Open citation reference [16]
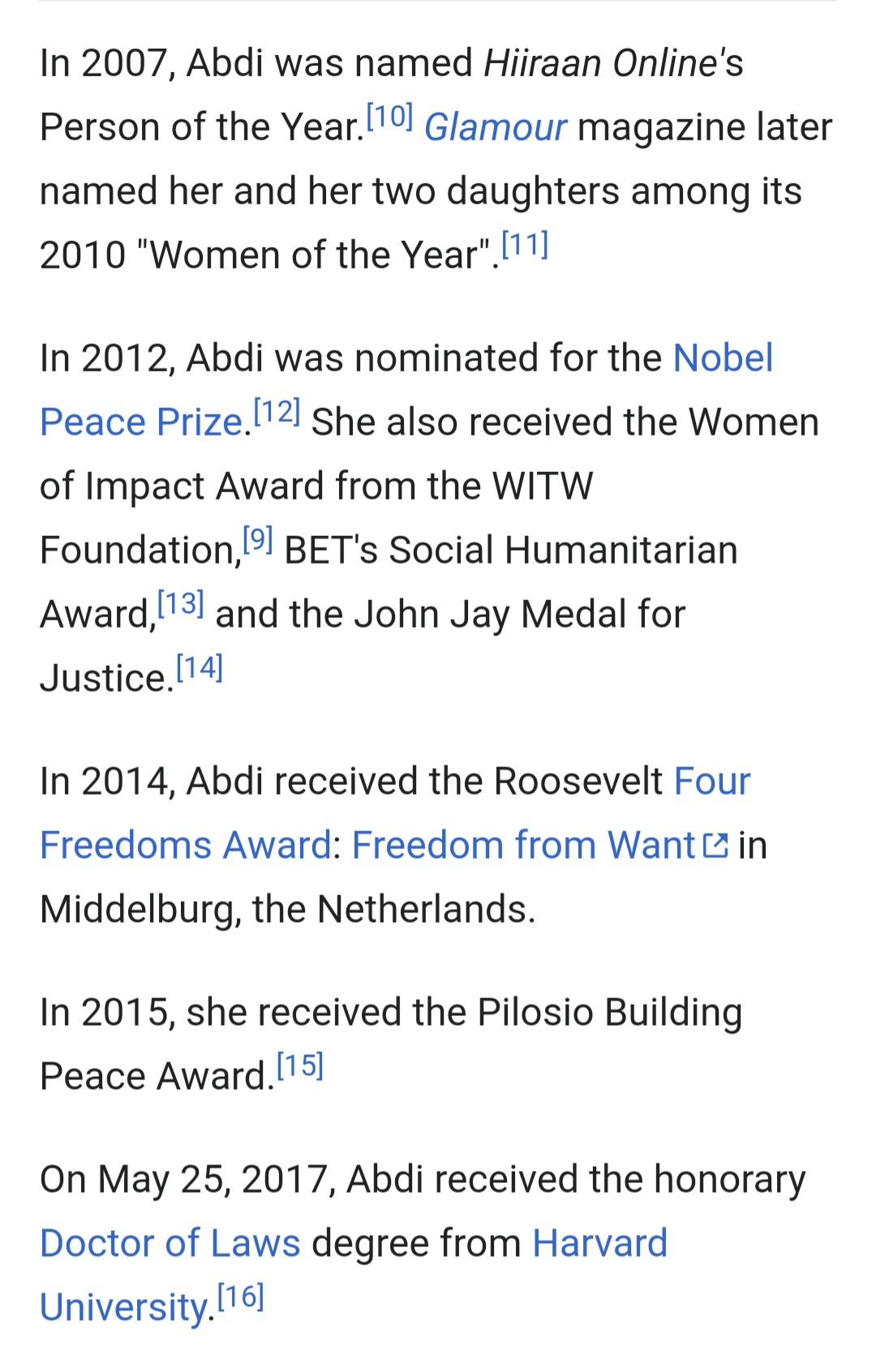 (x=240, y=1297)
